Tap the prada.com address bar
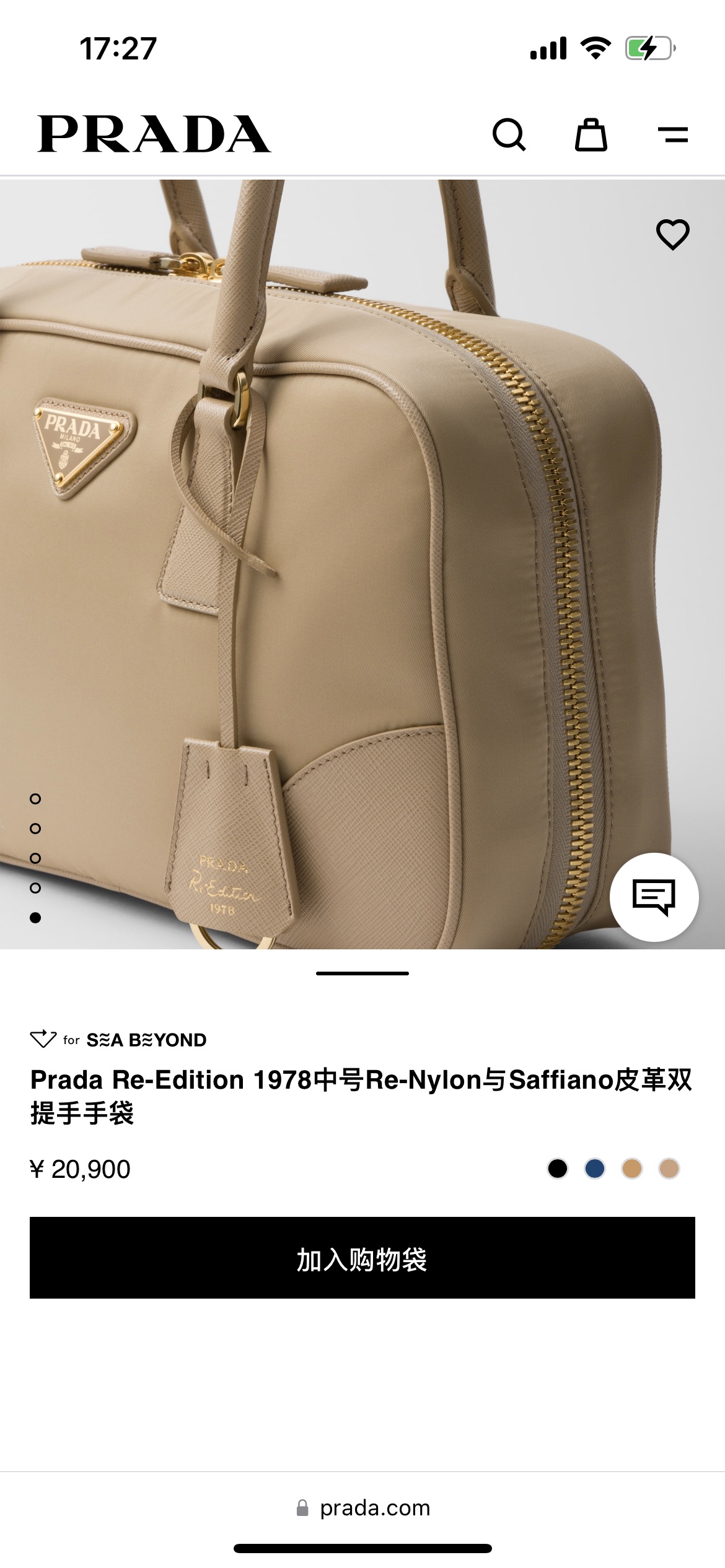725x1568 pixels. click(363, 1508)
